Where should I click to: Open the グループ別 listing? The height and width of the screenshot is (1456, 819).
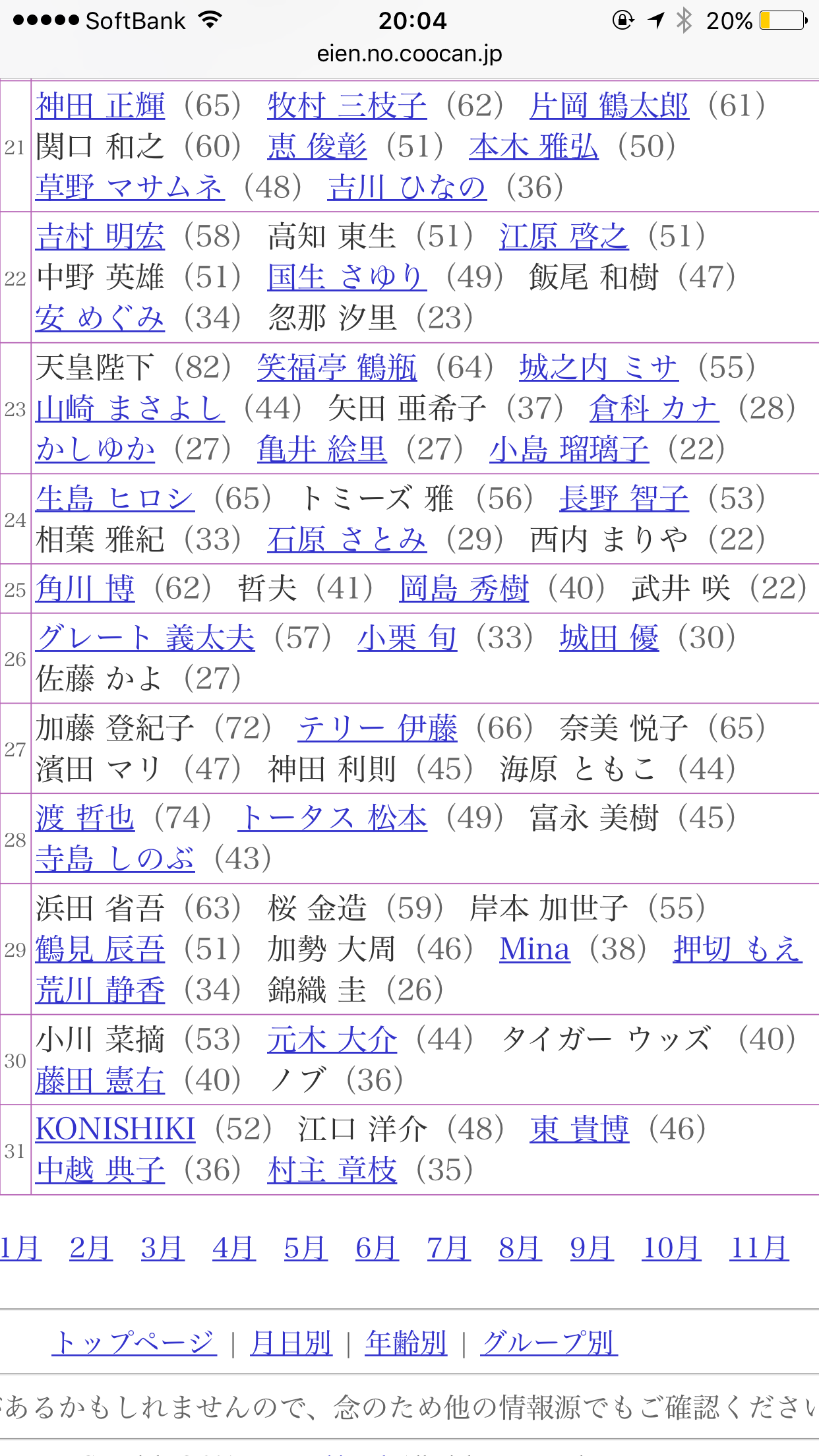pyautogui.click(x=549, y=1343)
